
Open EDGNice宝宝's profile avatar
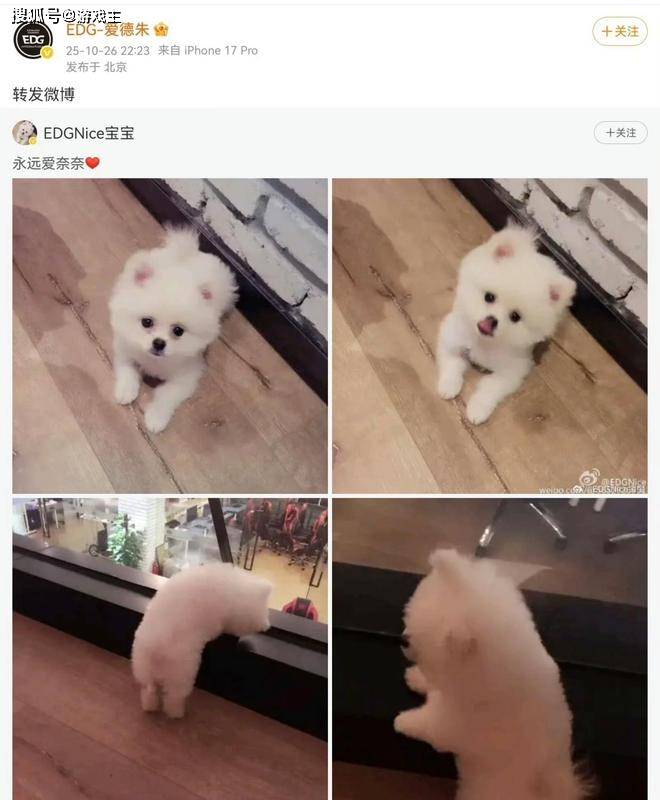click(24, 133)
